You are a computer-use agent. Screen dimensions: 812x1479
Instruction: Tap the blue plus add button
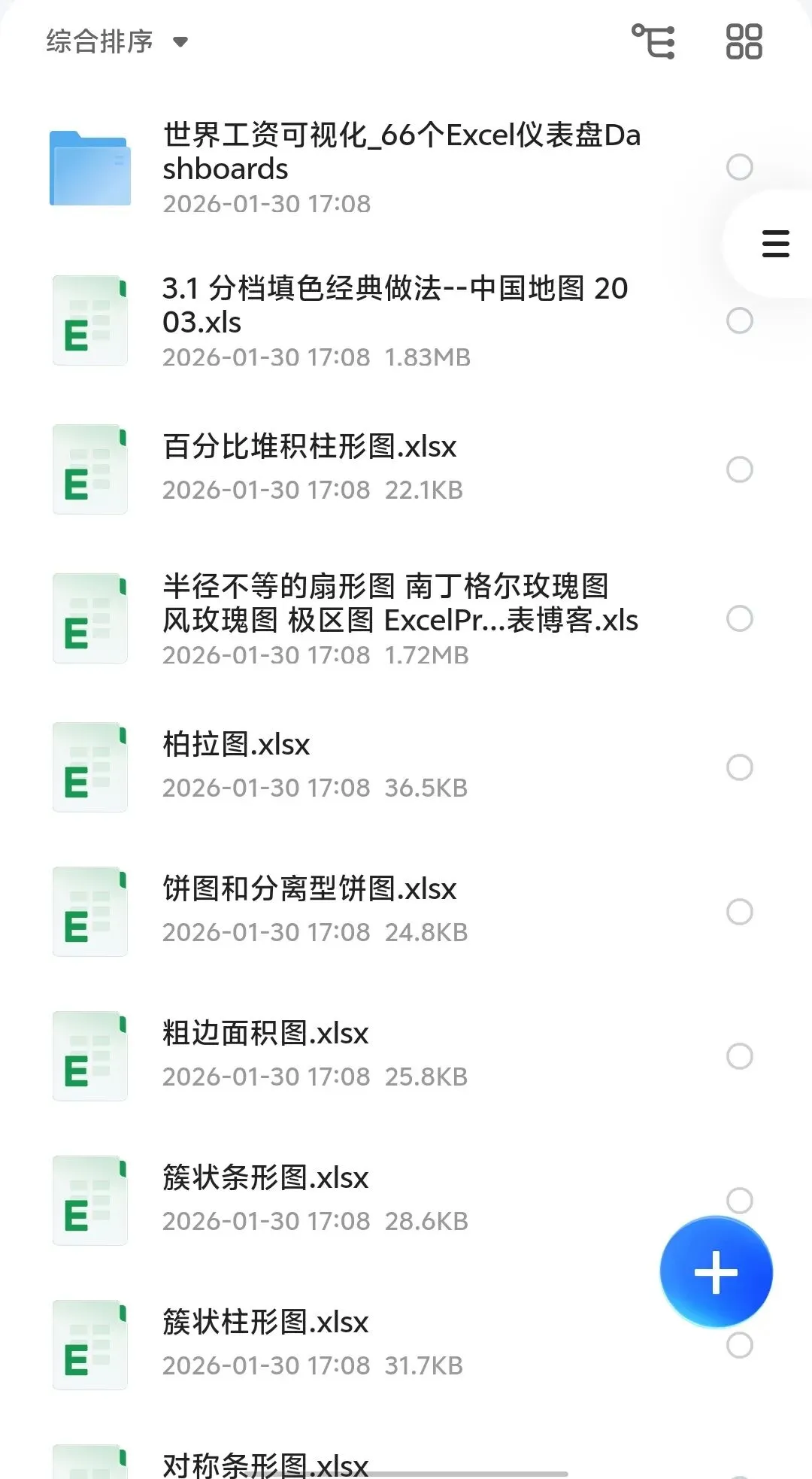coord(716,1272)
